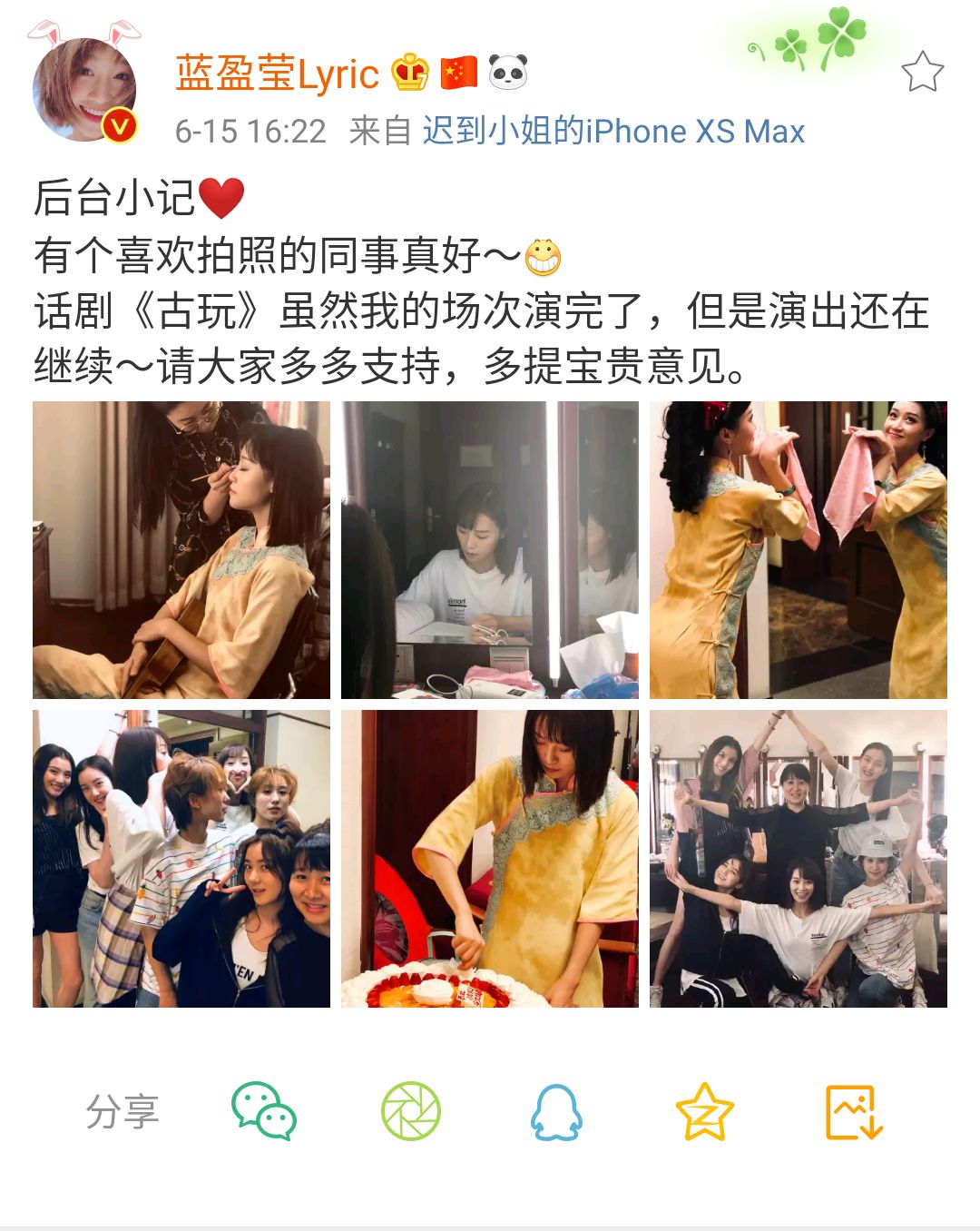
Task: Share the post to WeChat
Action: click(x=264, y=1111)
